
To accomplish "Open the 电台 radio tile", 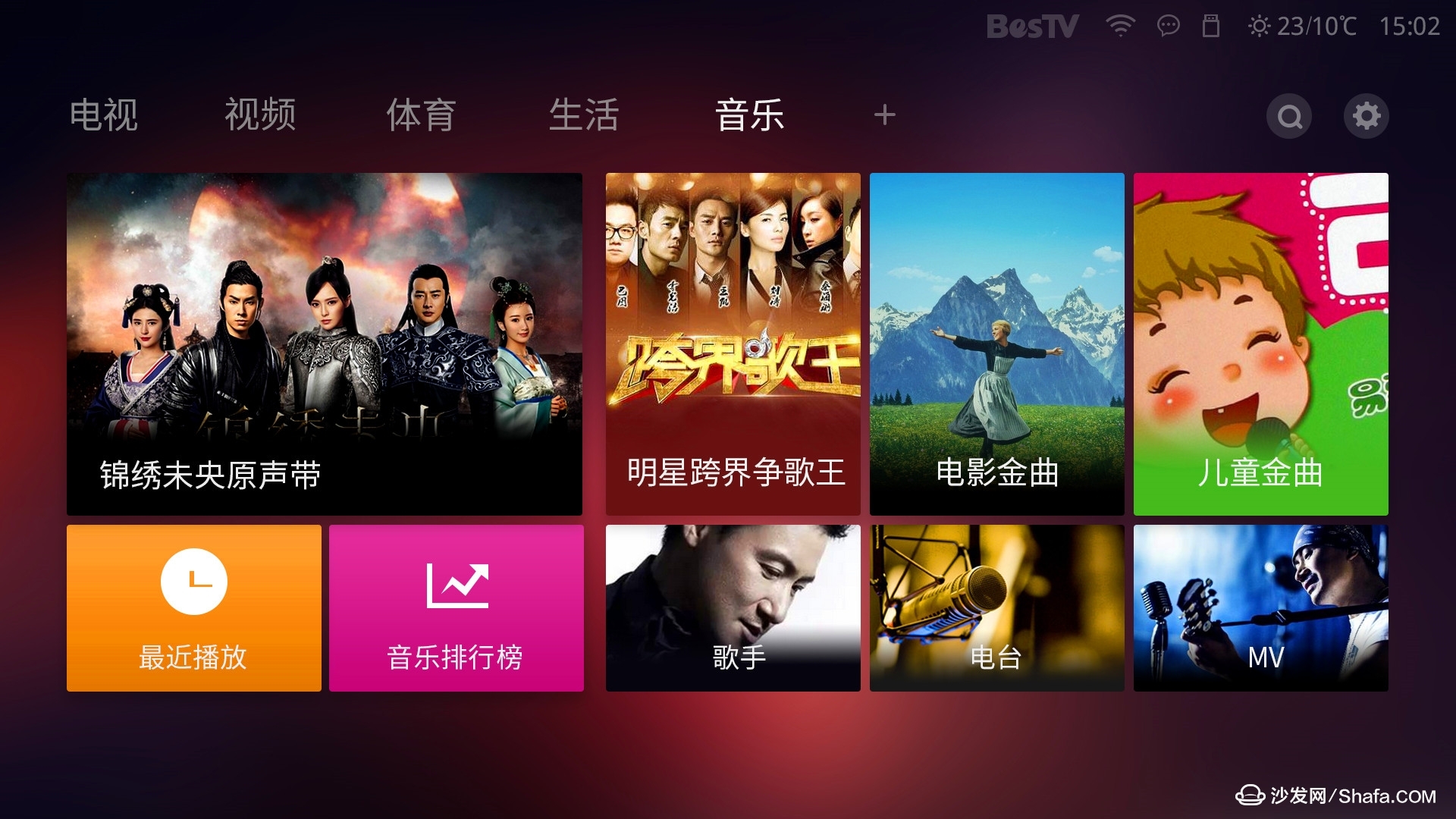I will click(996, 607).
